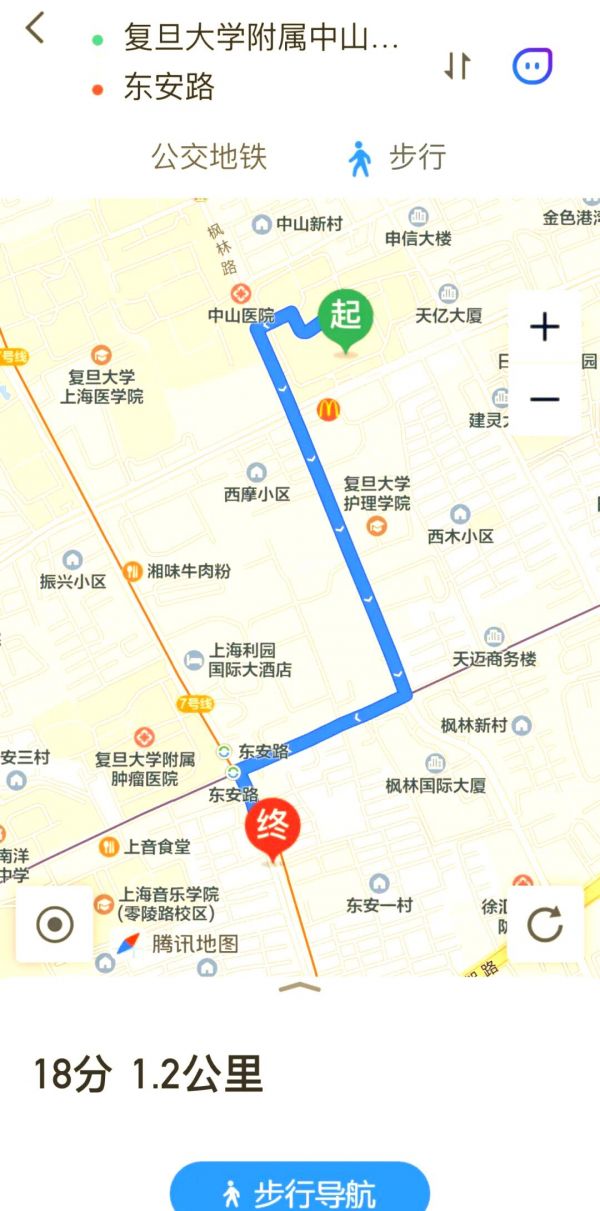Refresh the route

[544, 925]
